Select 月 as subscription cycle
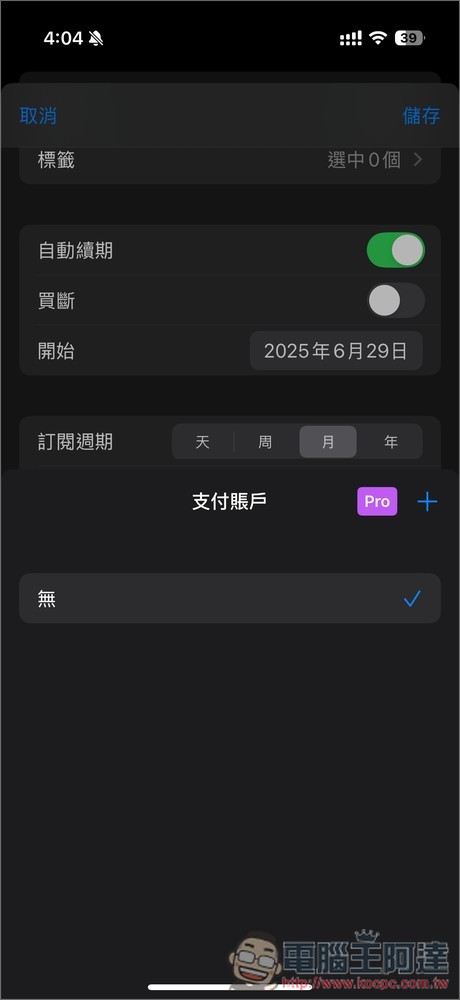This screenshot has height=1000, width=460. click(328, 442)
